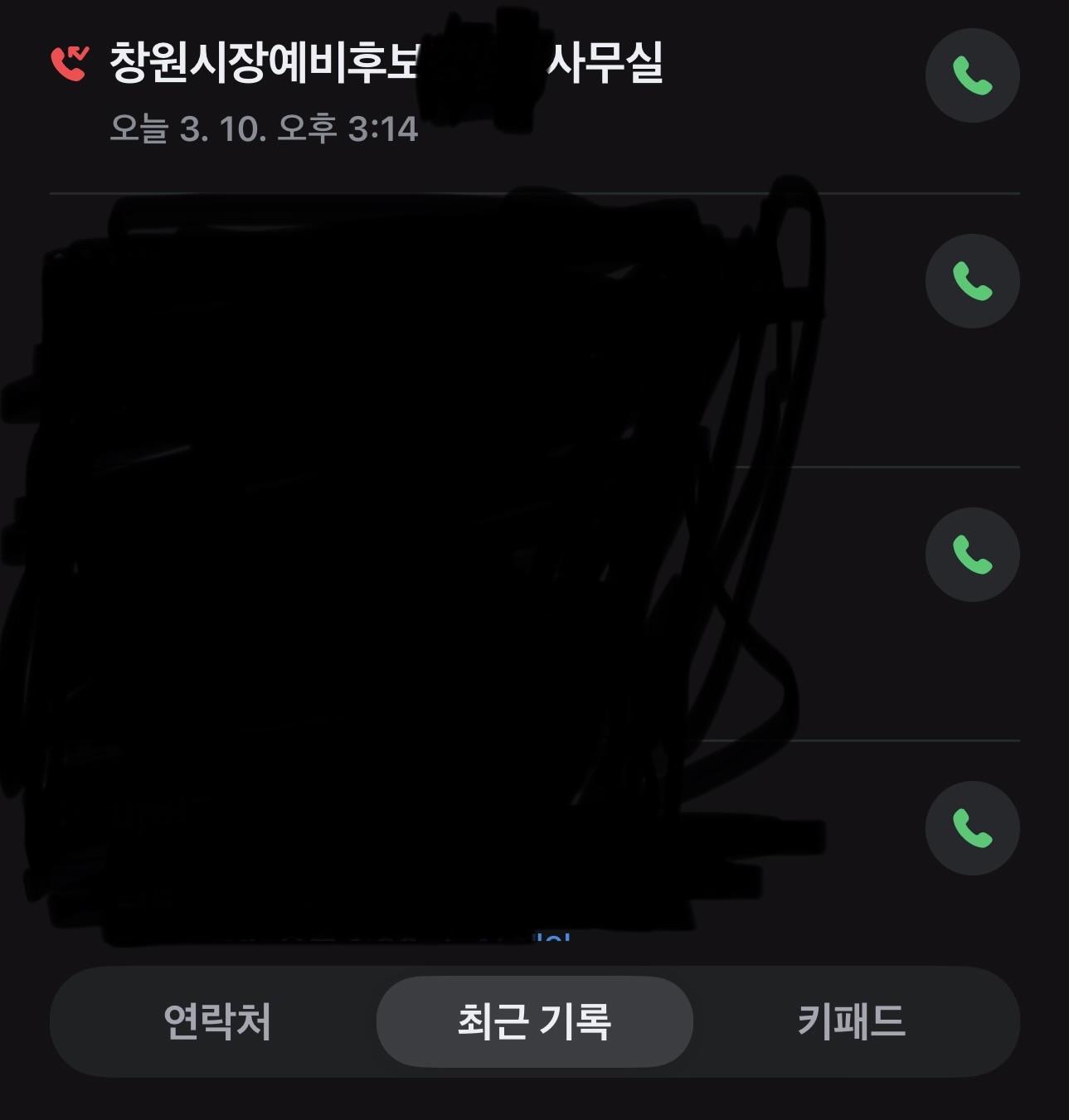The width and height of the screenshot is (1069, 1120).
Task: Tap the third green call button in the list
Action: [x=972, y=555]
